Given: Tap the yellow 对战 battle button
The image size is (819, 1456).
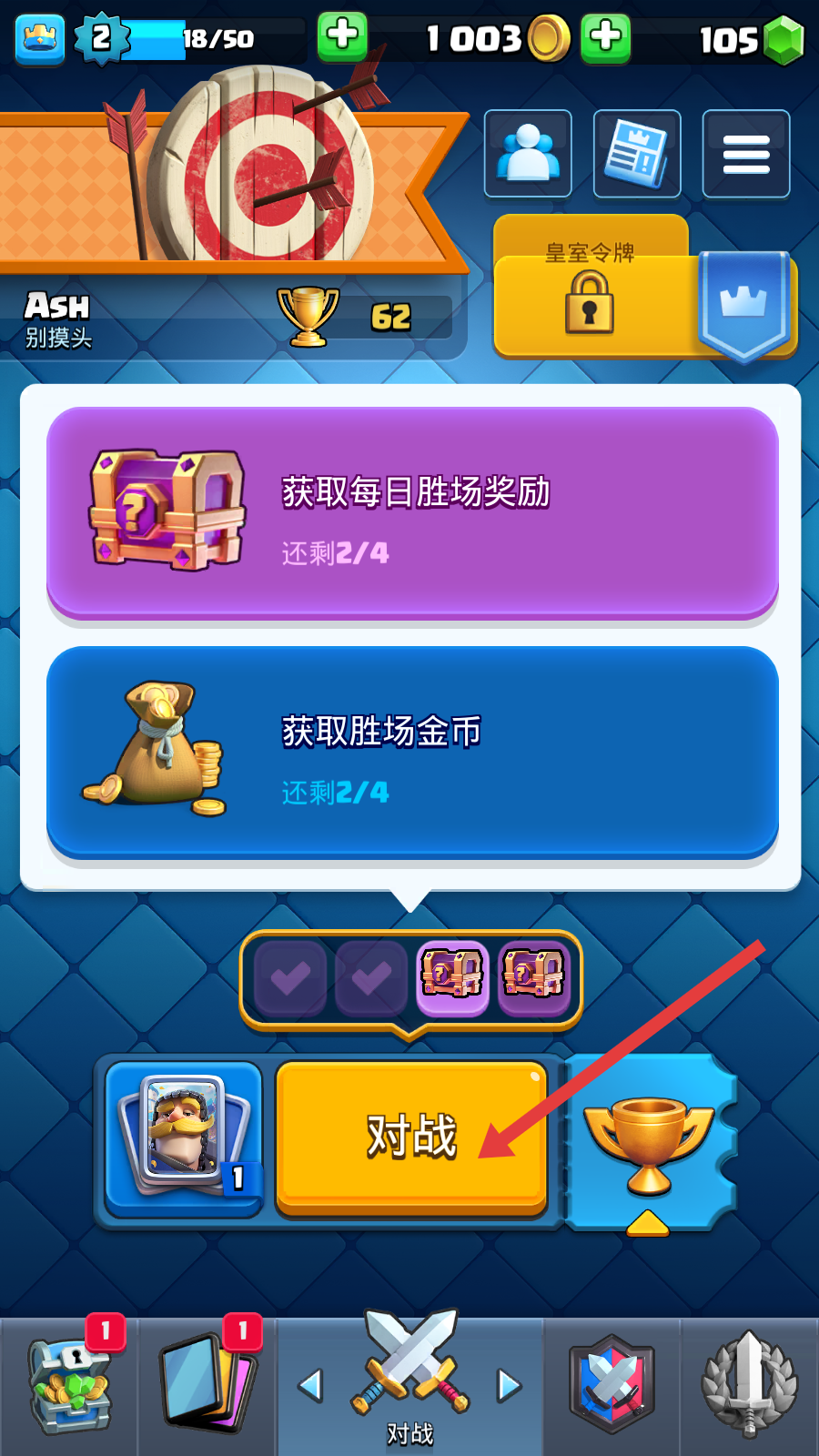Looking at the screenshot, I should click(x=411, y=1137).
